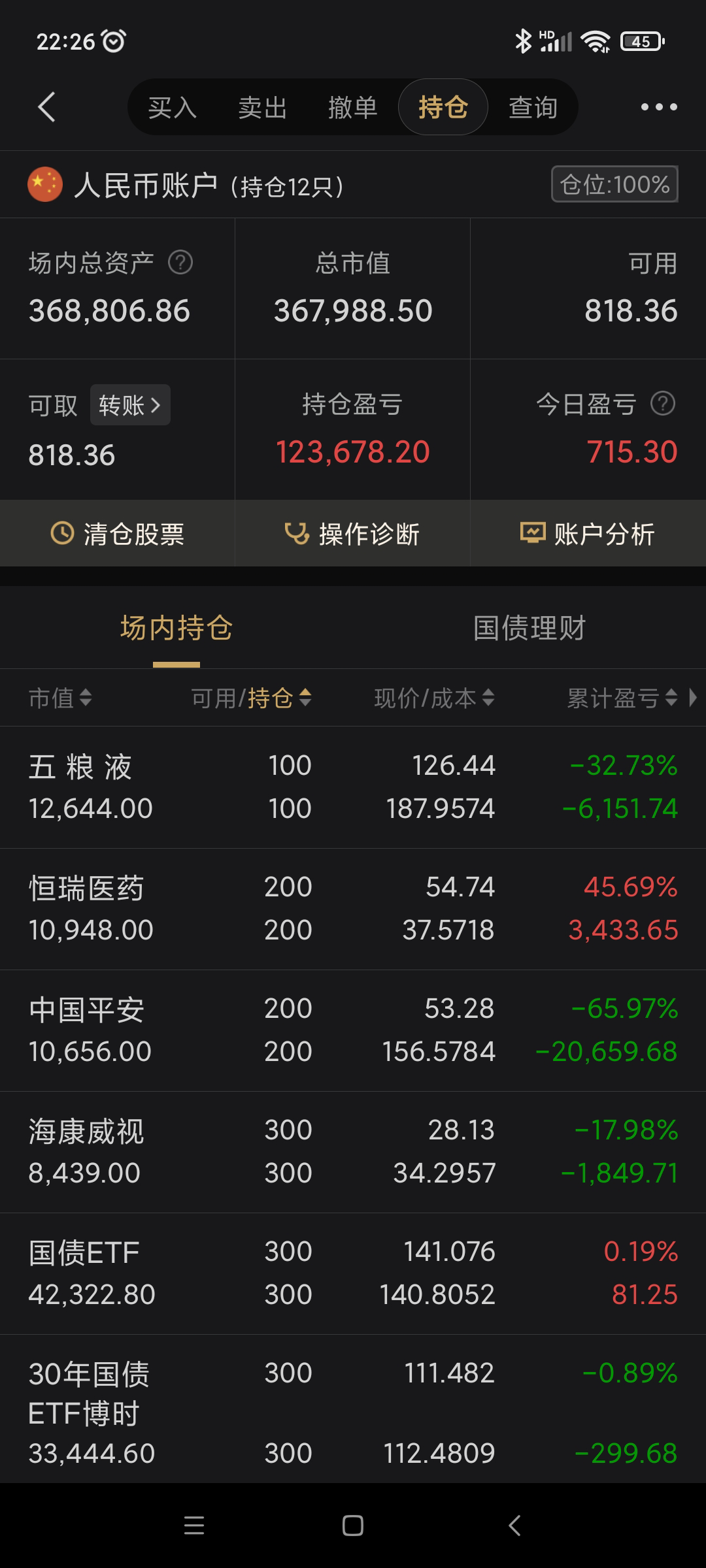Tap the system home button

click(x=352, y=1526)
